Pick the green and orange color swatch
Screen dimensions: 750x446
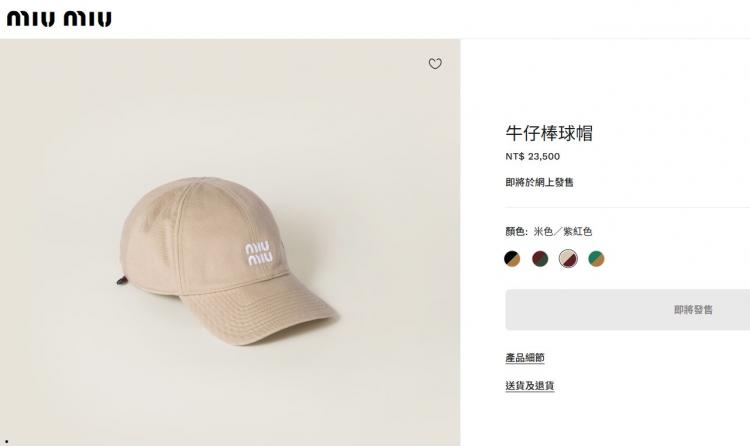596,259
